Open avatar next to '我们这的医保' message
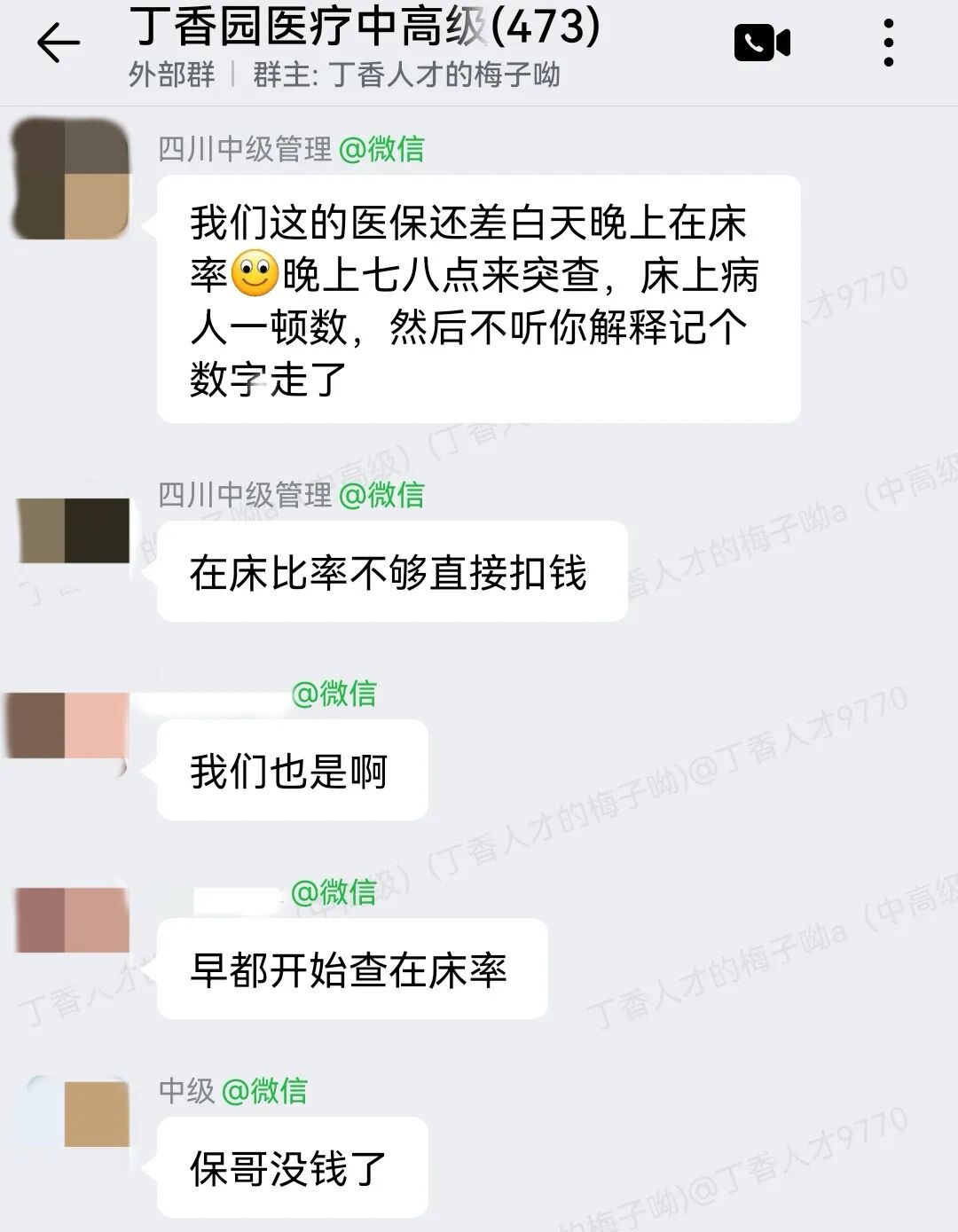The width and height of the screenshot is (958, 1232). point(71,179)
